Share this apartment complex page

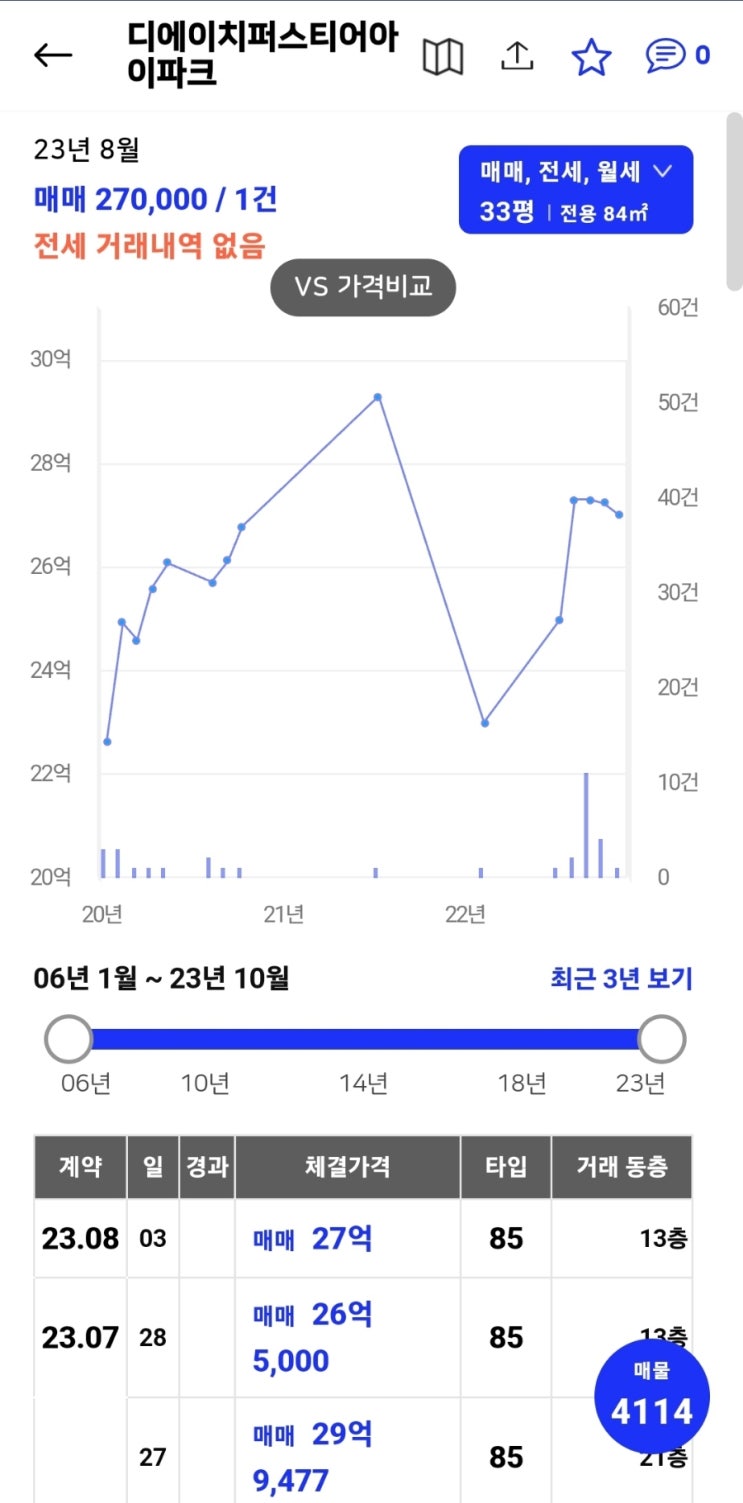pos(516,57)
